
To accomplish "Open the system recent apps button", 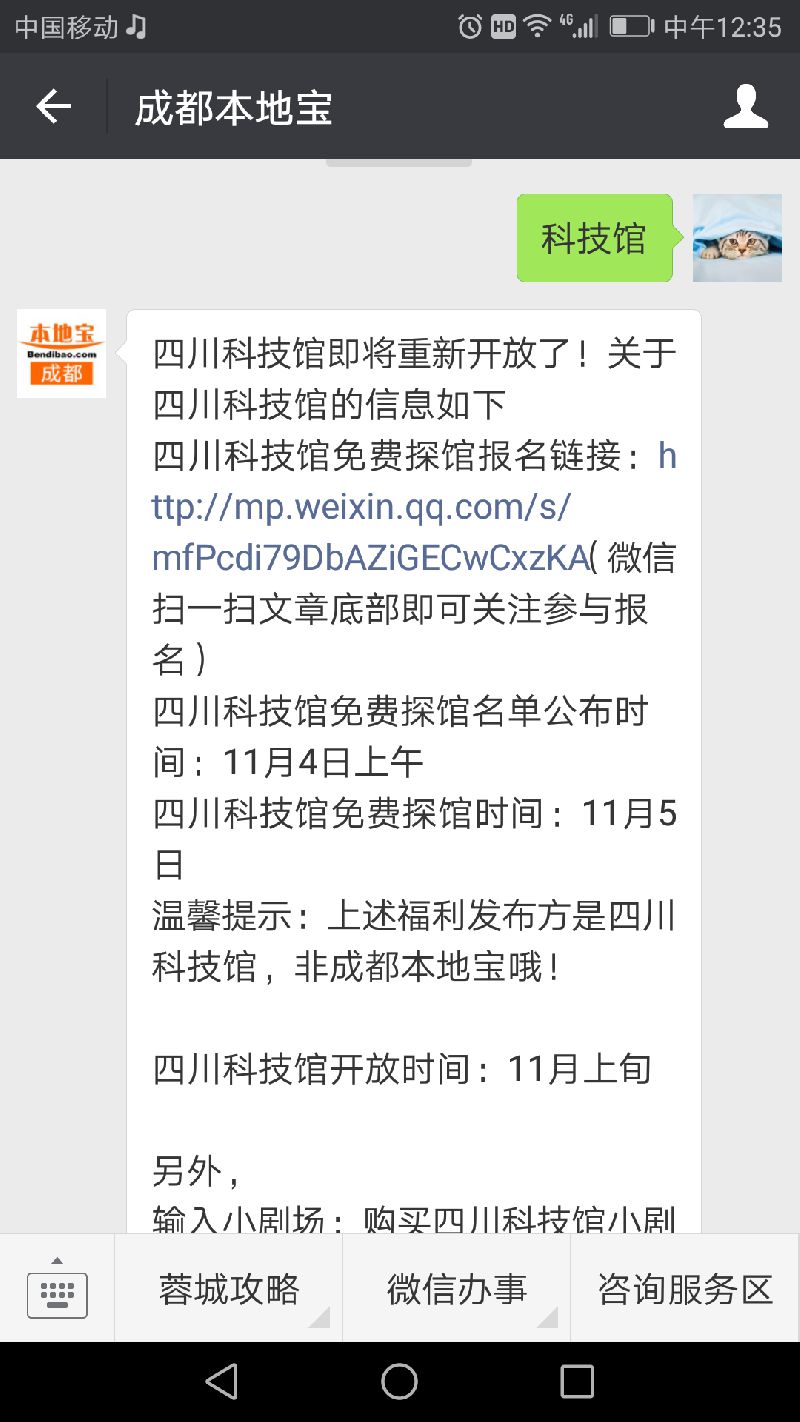I will (x=577, y=1382).
